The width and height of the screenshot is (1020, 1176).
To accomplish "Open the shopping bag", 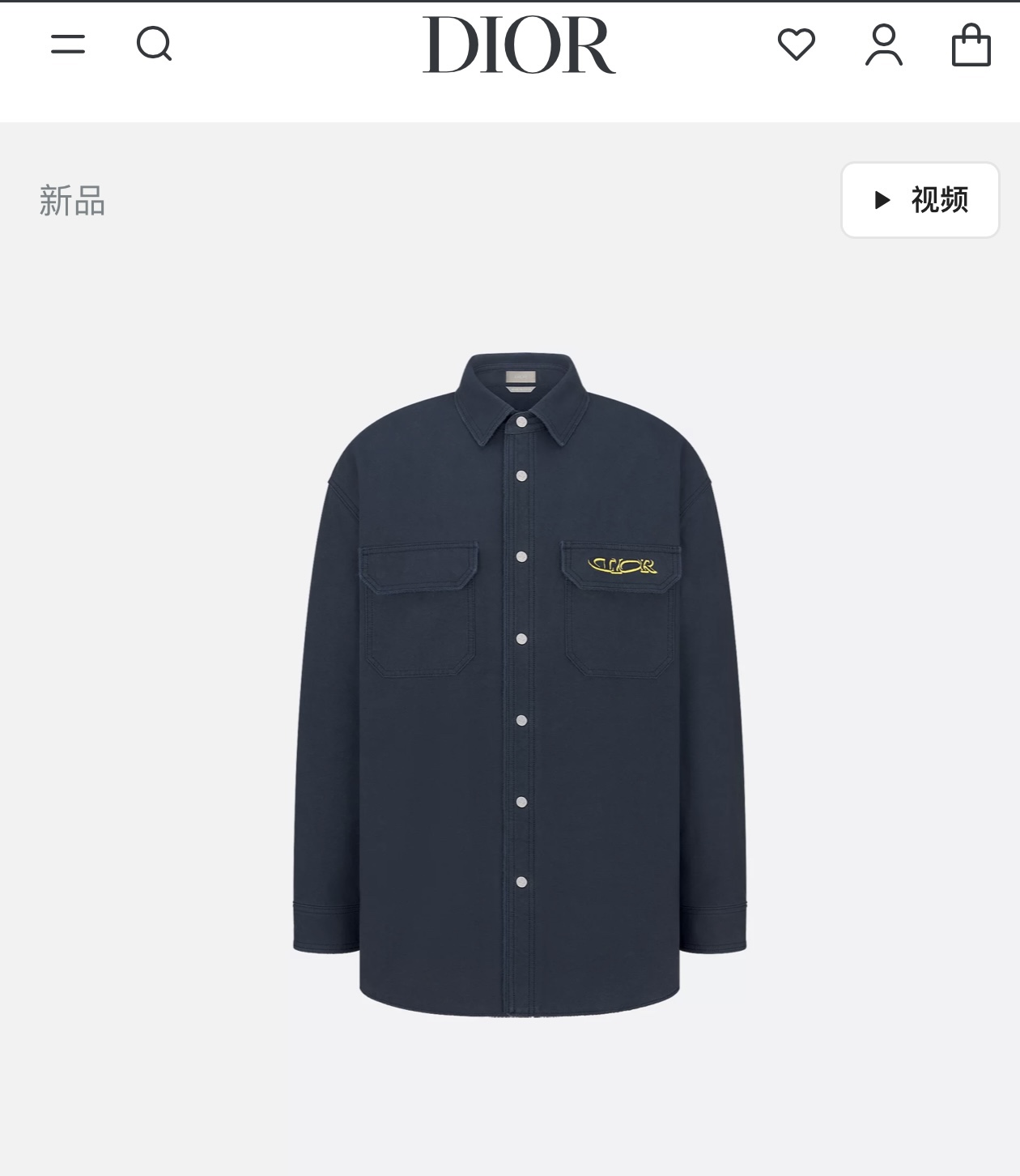I will (971, 45).
